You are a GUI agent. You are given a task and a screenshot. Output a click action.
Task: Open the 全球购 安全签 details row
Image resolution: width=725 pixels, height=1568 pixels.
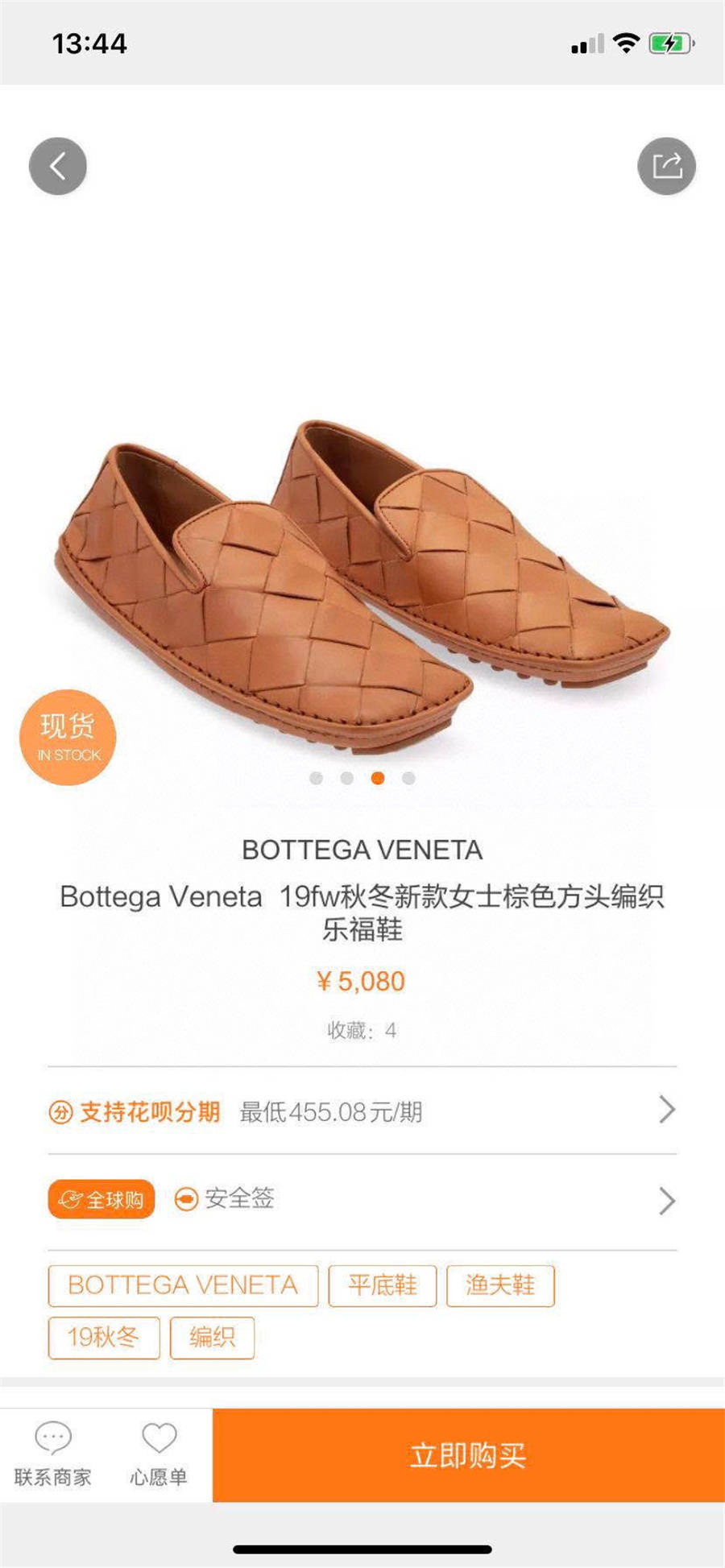[362, 1200]
